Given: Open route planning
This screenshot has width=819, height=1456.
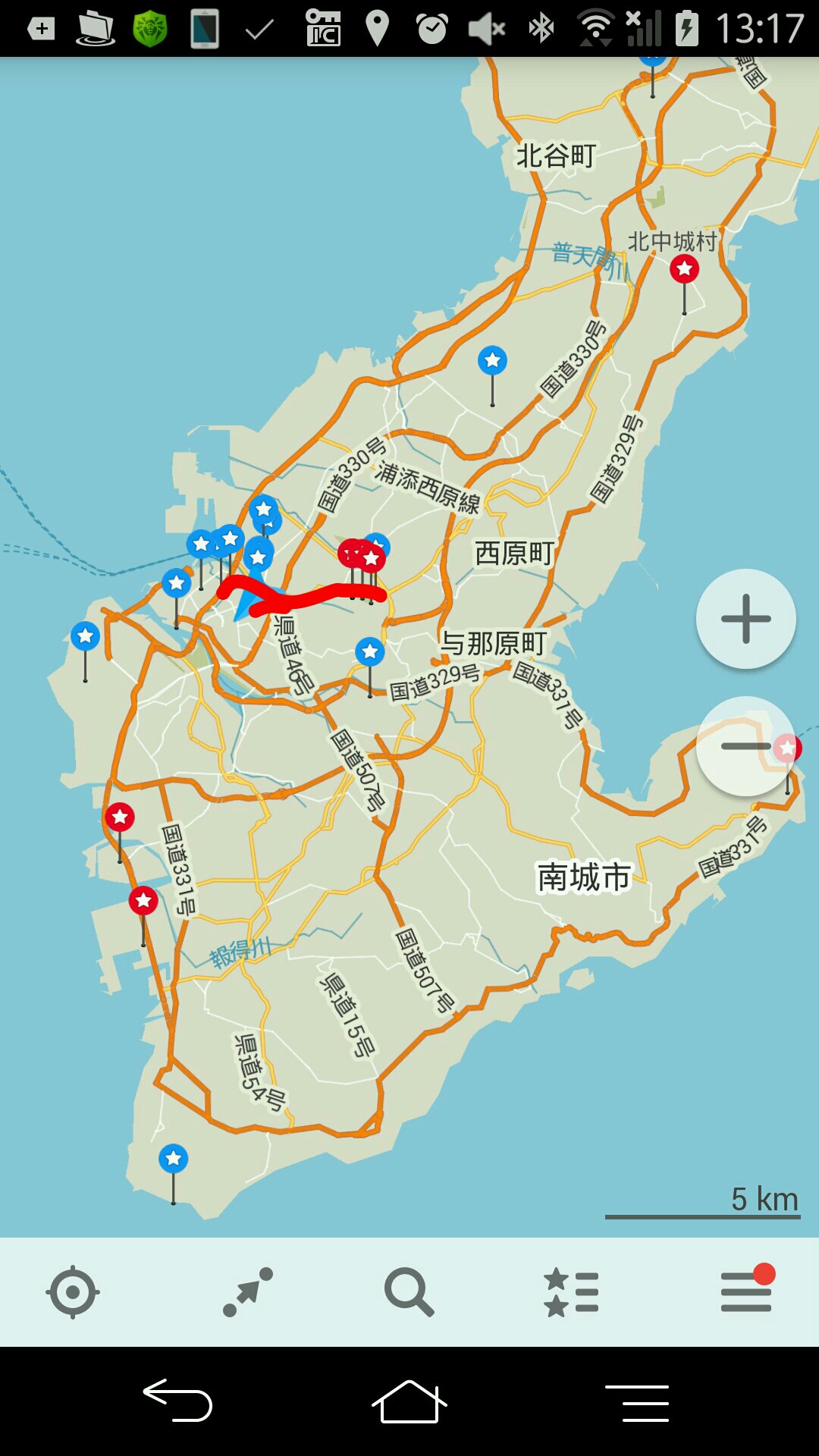Looking at the screenshot, I should [248, 1291].
